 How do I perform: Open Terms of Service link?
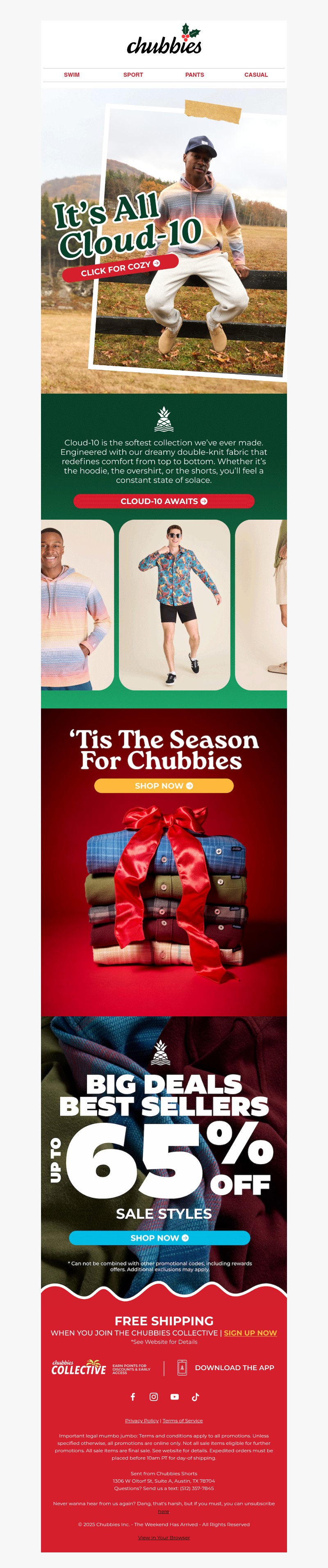[x=182, y=1420]
